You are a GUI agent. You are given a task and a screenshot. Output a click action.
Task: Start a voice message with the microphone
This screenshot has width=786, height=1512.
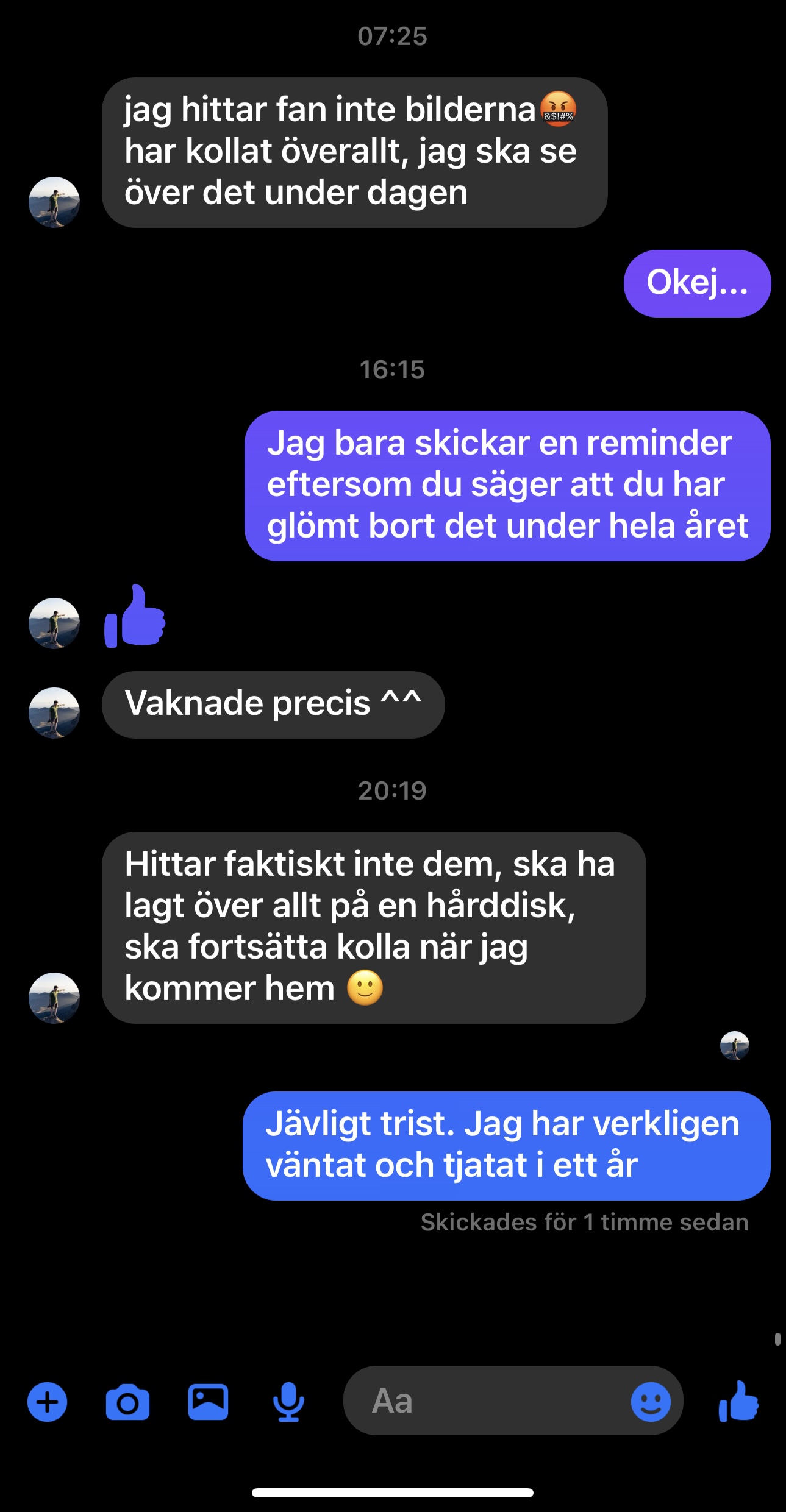tap(288, 1402)
